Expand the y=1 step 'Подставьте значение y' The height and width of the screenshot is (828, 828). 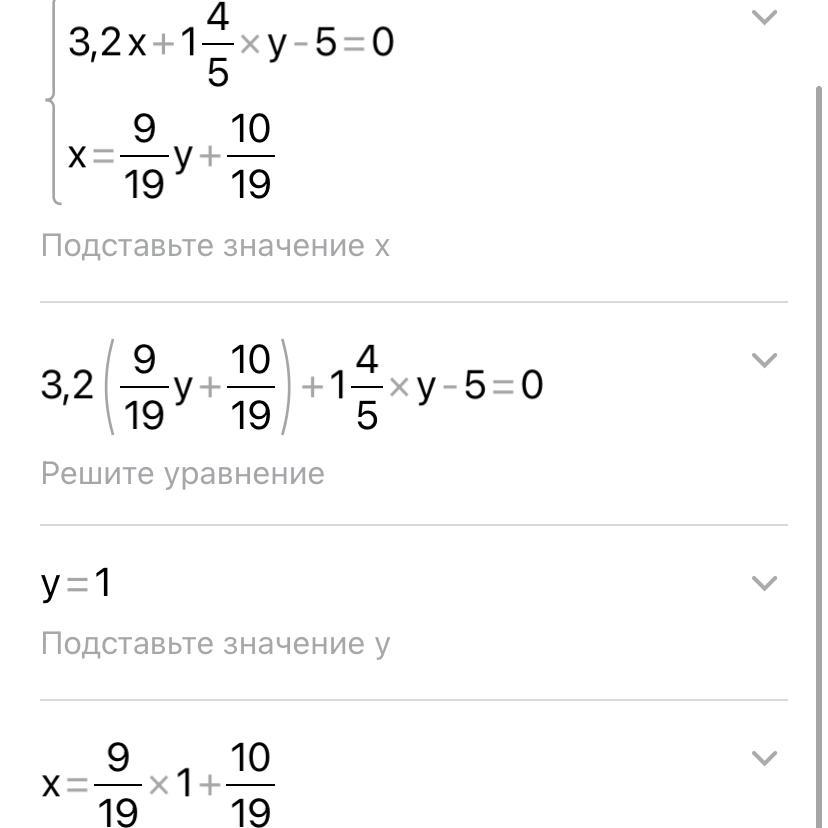click(x=764, y=583)
